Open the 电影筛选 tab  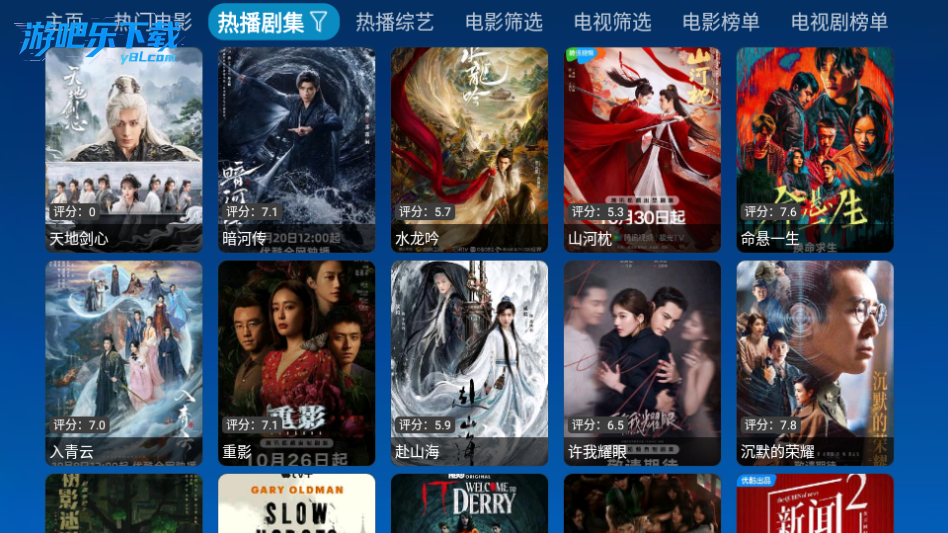[x=504, y=22]
